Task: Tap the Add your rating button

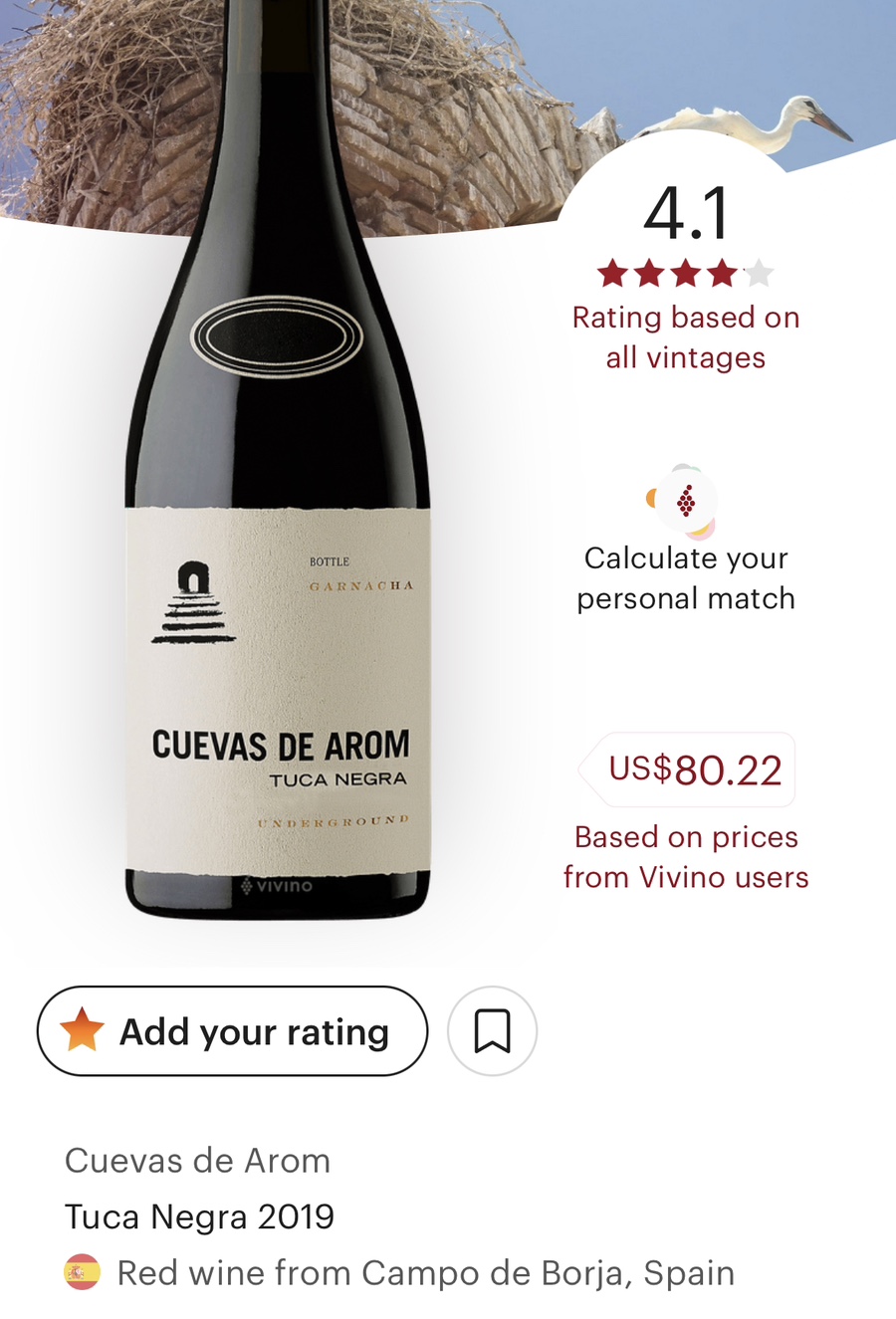Action: point(232,1031)
